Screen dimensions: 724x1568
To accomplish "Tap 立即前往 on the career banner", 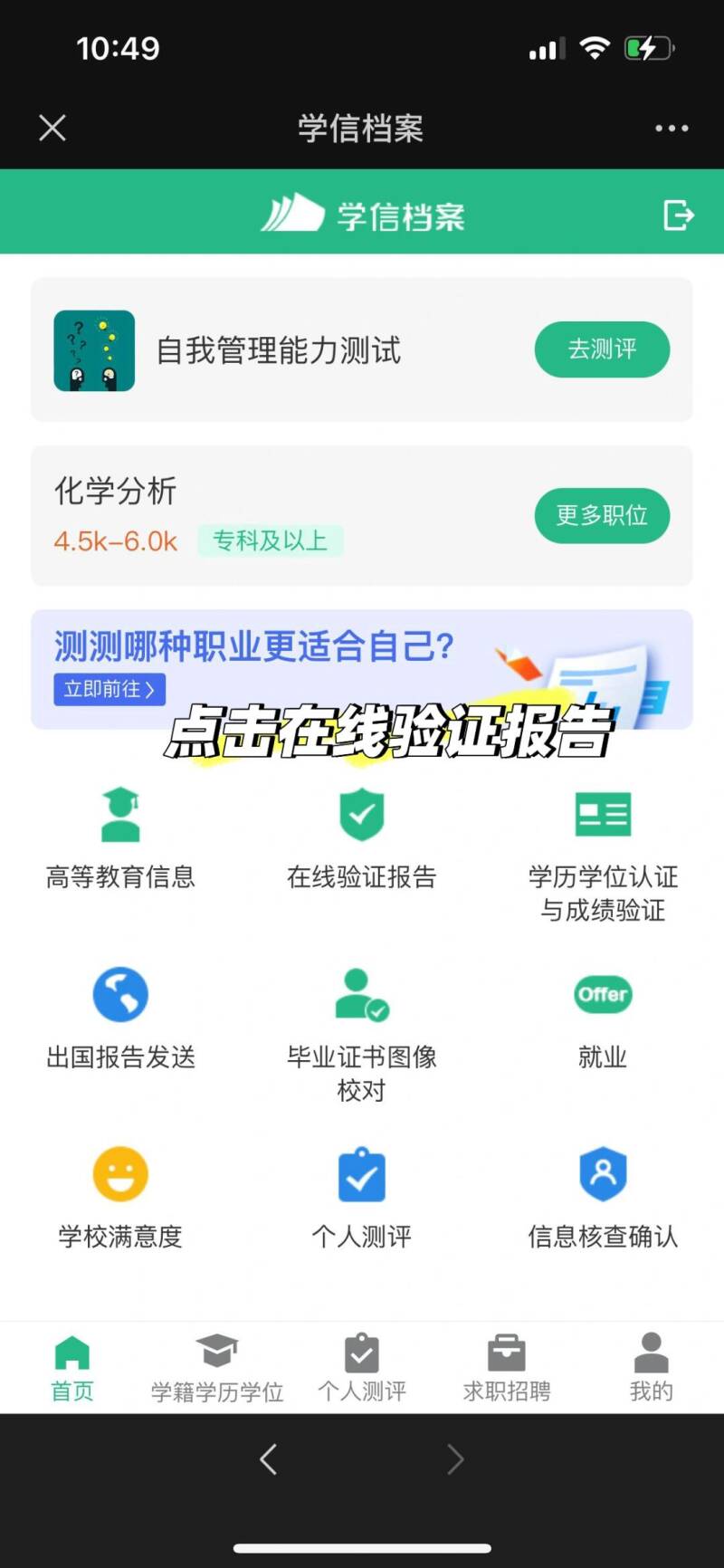I will click(110, 689).
